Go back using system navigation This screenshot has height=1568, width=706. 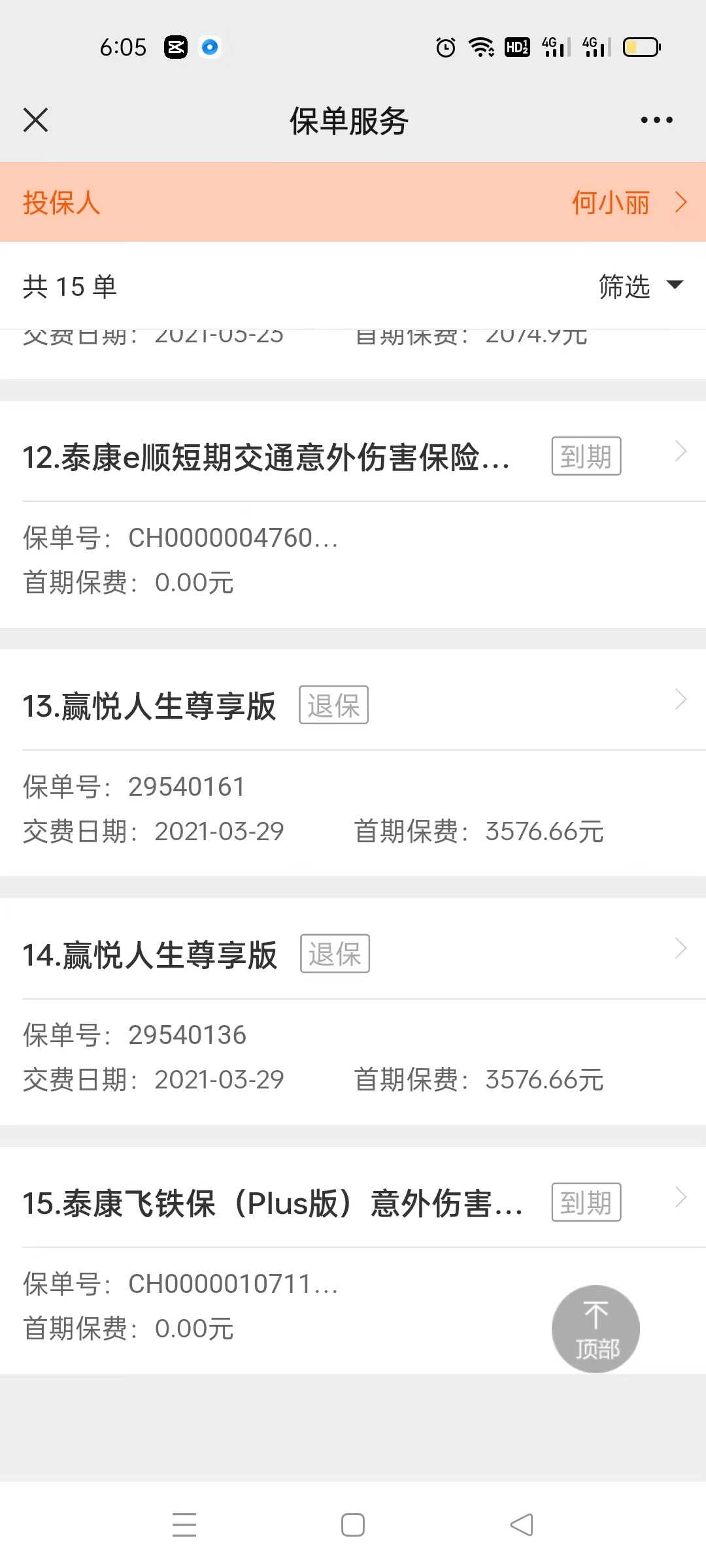tap(522, 1525)
